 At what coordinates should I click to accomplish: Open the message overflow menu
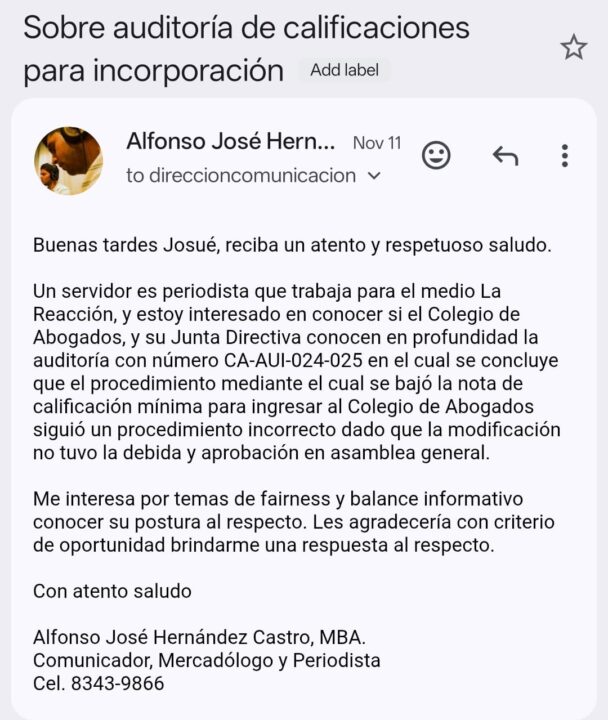[x=565, y=155]
